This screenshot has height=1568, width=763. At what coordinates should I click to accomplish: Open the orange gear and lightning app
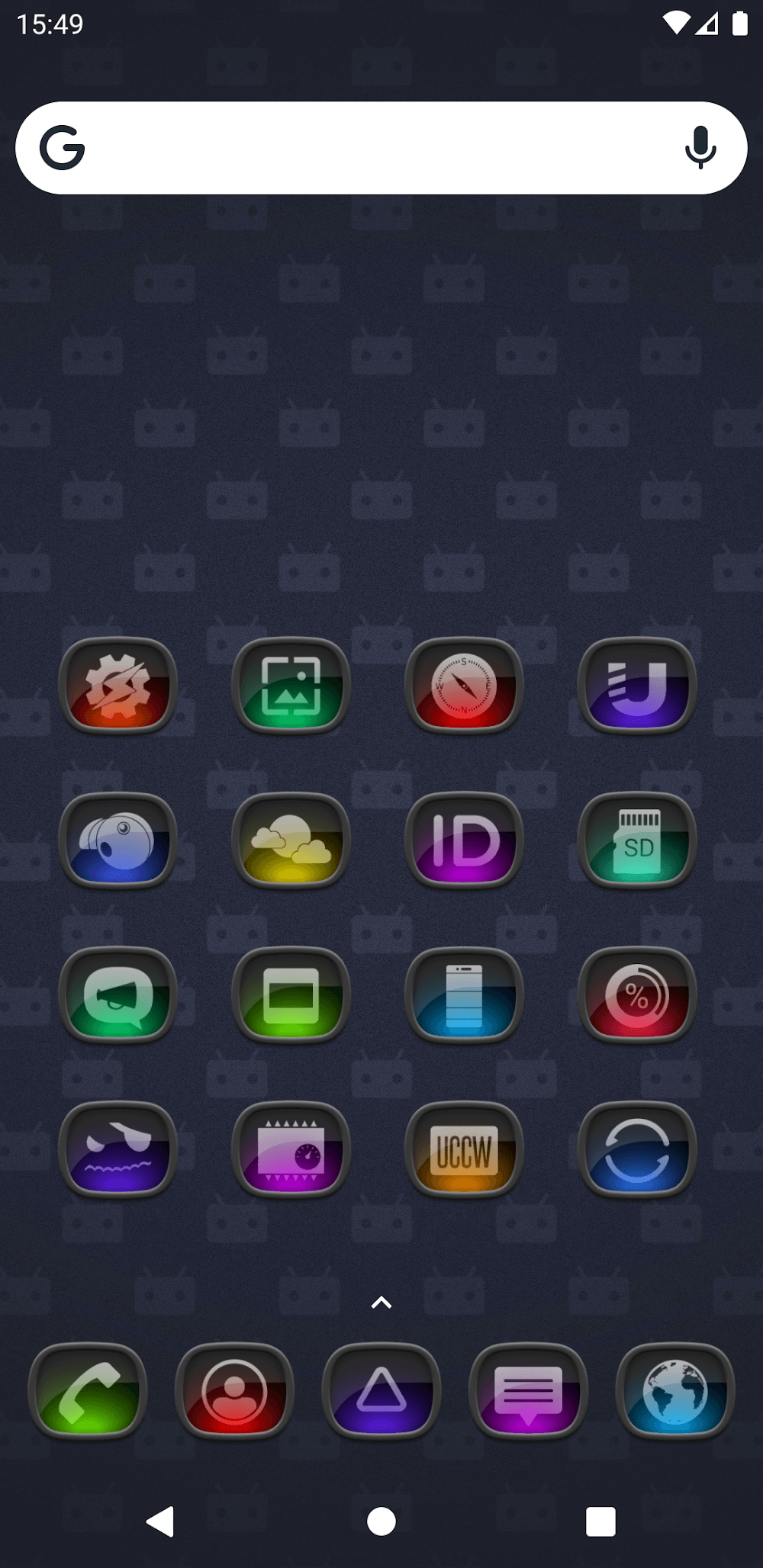pos(118,686)
